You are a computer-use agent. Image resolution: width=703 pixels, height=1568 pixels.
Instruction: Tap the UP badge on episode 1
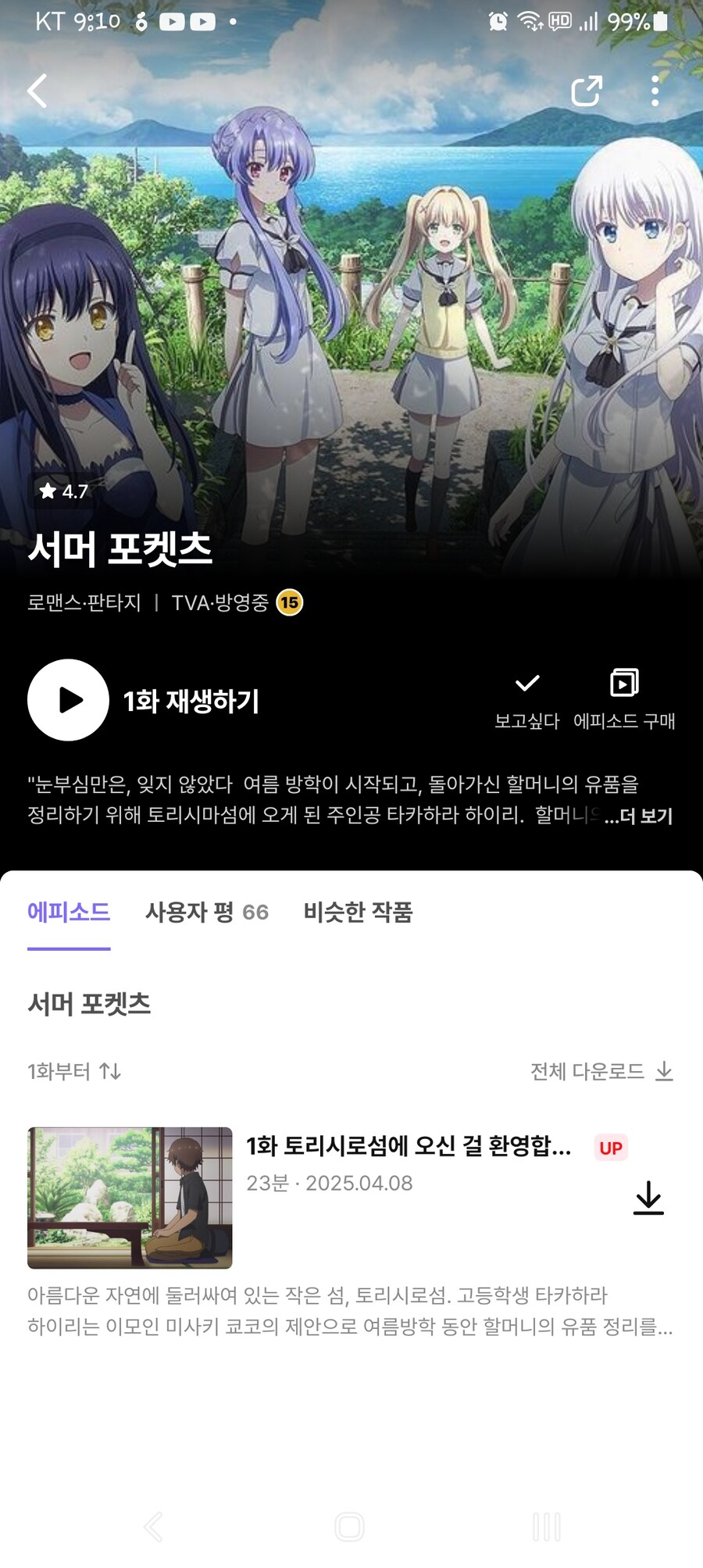click(x=611, y=1148)
